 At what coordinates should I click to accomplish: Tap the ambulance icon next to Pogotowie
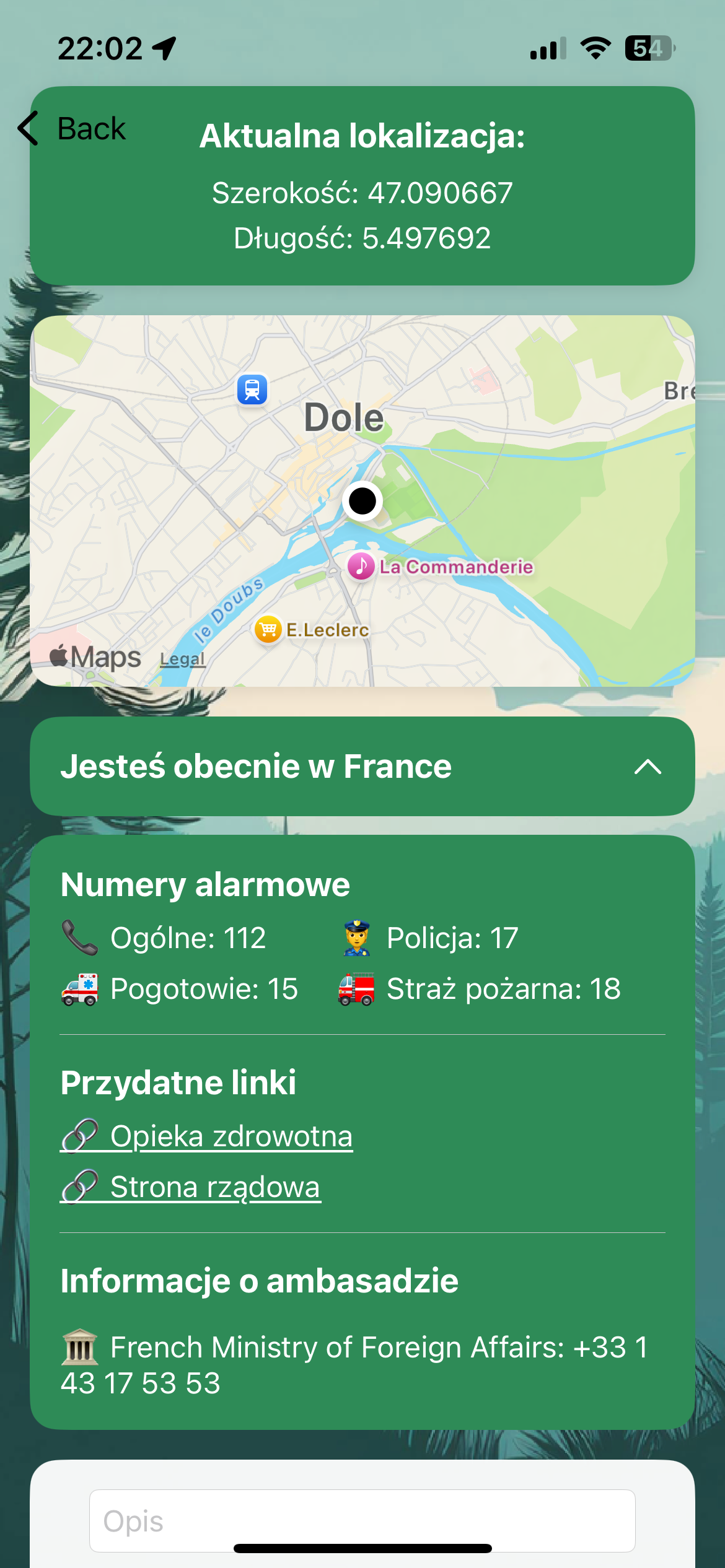tap(81, 989)
